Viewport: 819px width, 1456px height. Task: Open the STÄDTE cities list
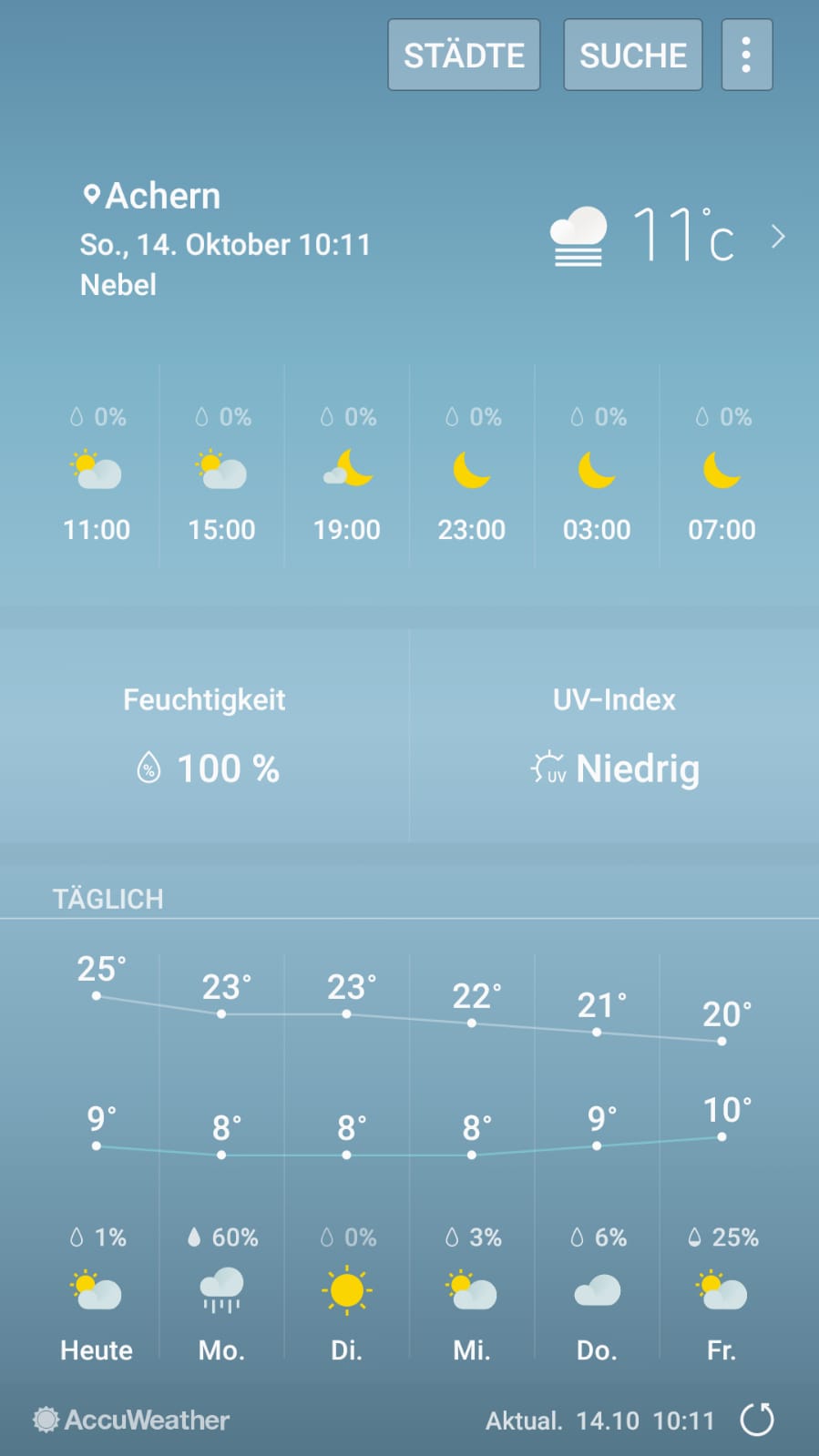464,55
